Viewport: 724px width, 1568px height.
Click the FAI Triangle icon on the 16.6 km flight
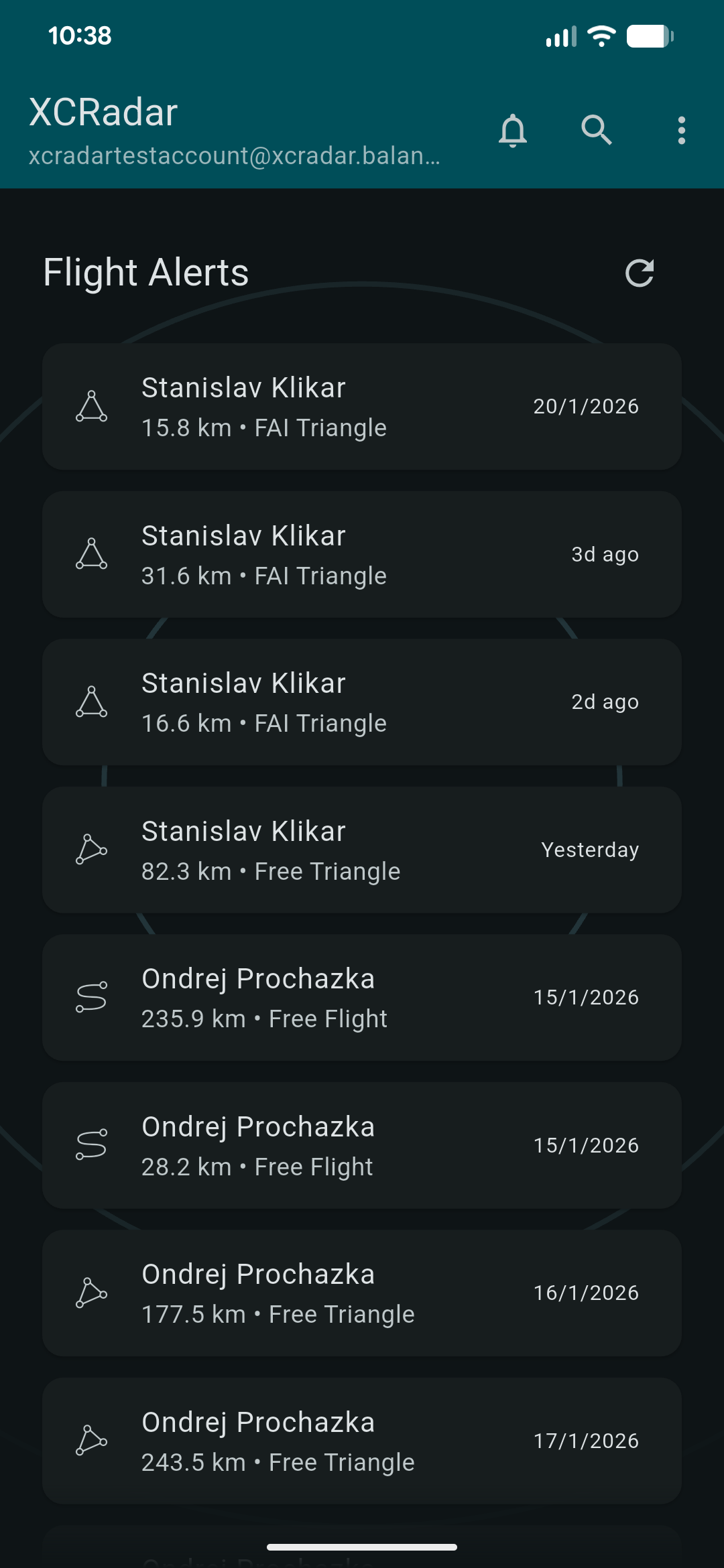coord(91,702)
